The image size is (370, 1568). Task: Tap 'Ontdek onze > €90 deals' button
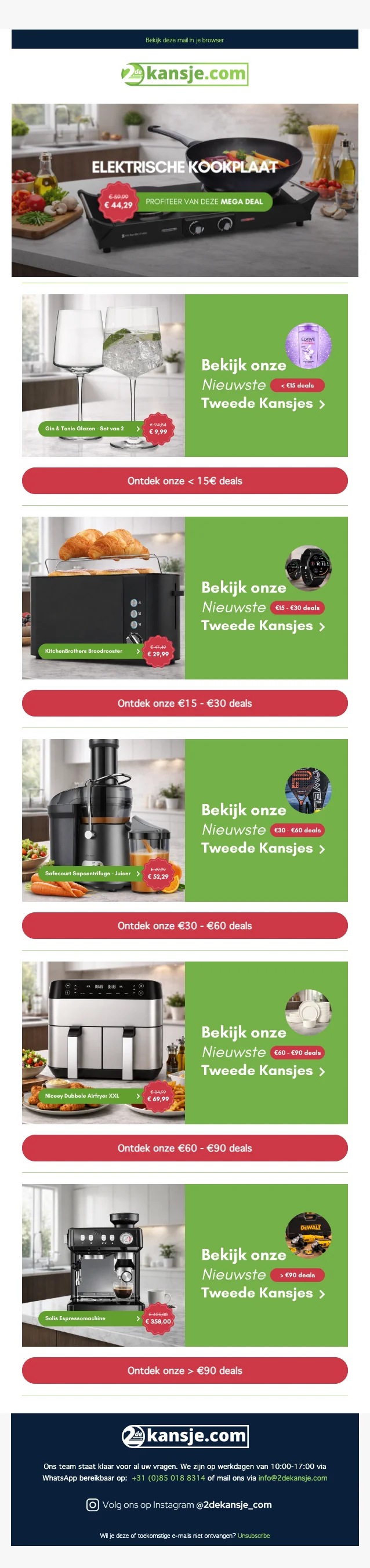[x=184, y=1370]
